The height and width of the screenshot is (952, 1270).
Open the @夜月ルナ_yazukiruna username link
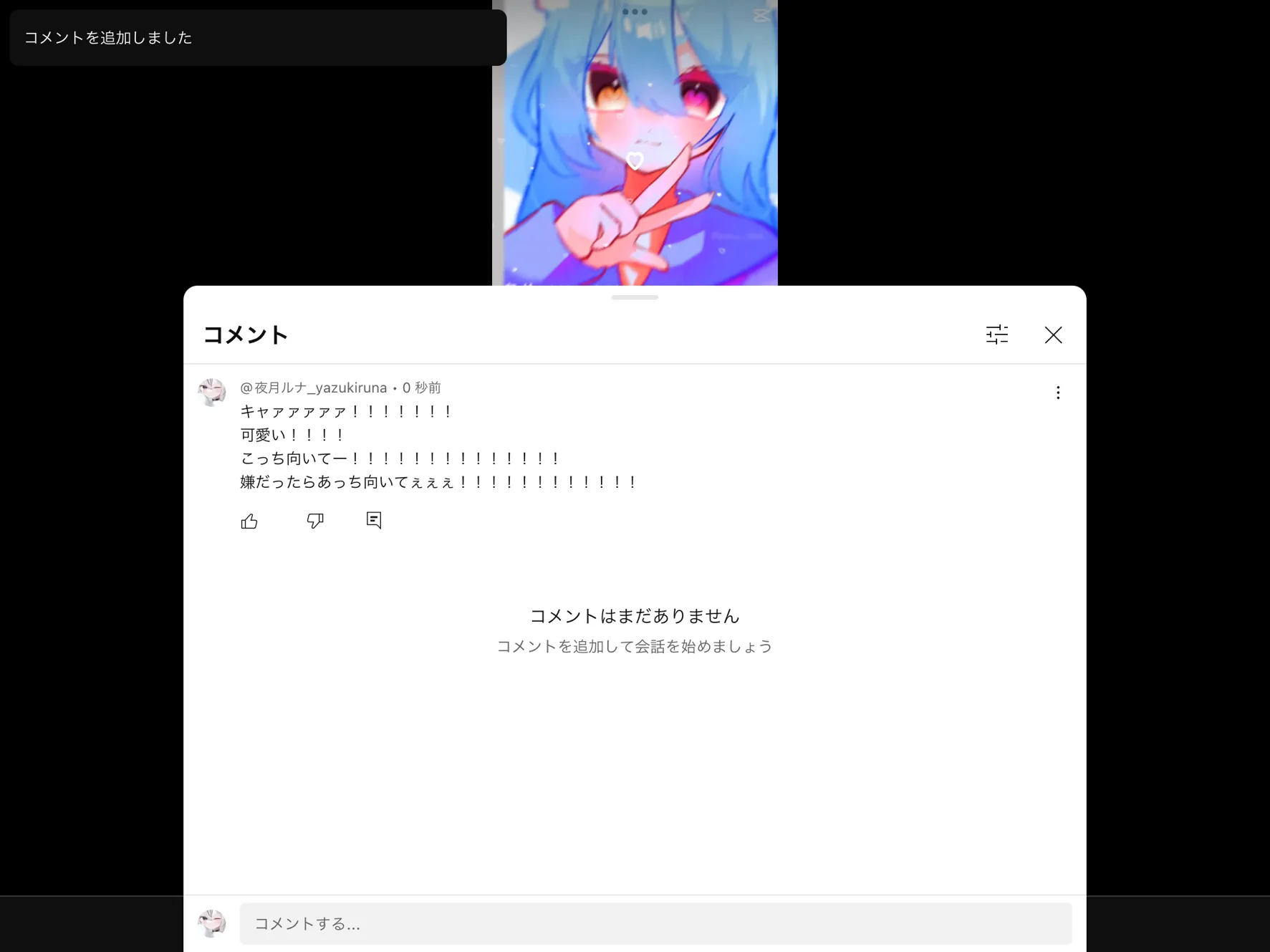[314, 388]
